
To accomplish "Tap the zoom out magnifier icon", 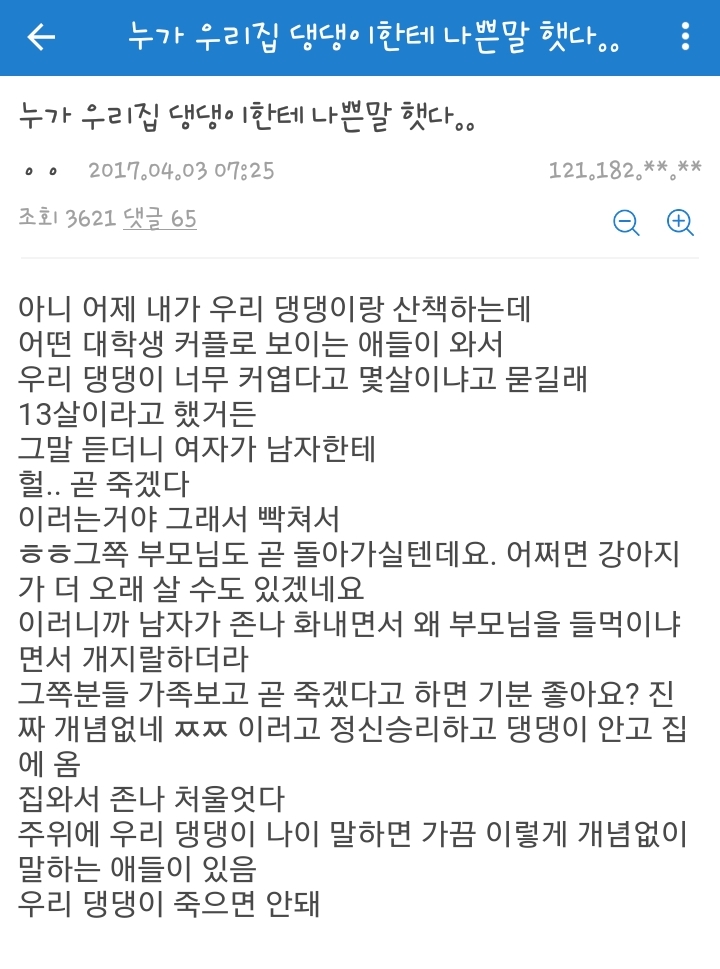I will 626,222.
